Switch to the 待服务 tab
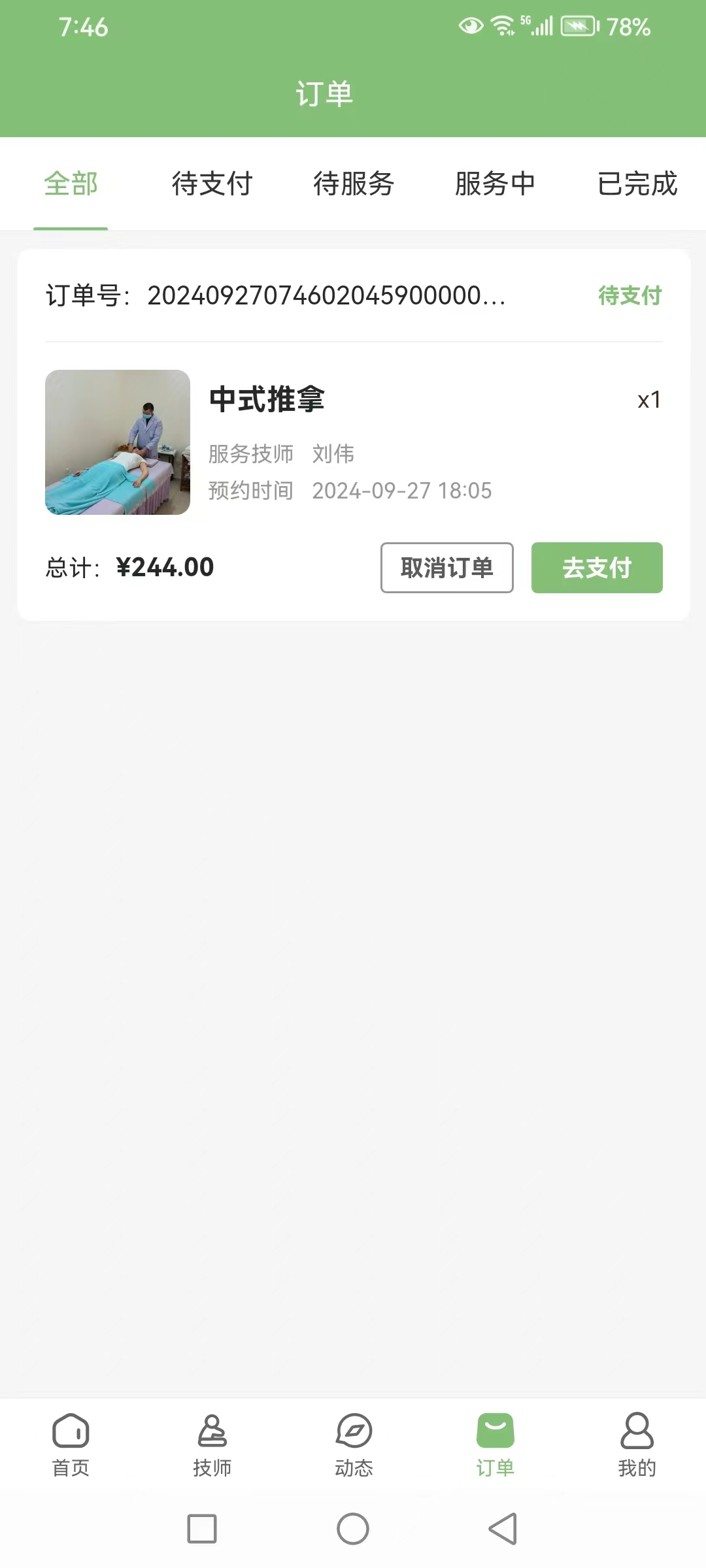The image size is (706, 1568). (x=354, y=184)
